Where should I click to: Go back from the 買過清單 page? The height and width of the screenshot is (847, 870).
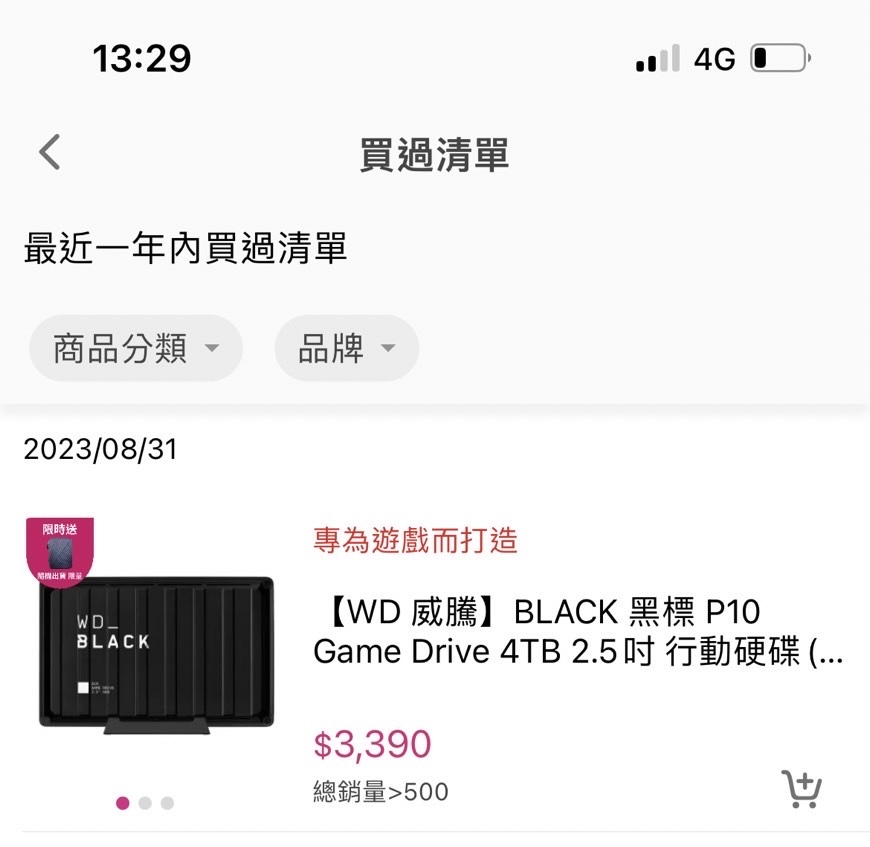coord(49,153)
